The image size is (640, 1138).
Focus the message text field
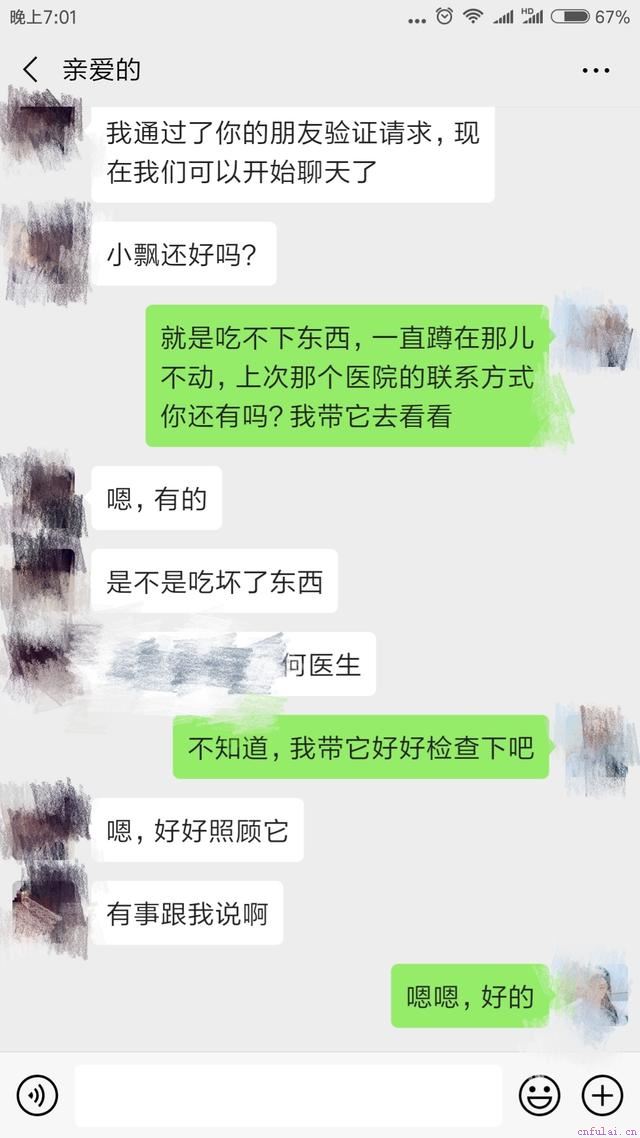pyautogui.click(x=288, y=1096)
